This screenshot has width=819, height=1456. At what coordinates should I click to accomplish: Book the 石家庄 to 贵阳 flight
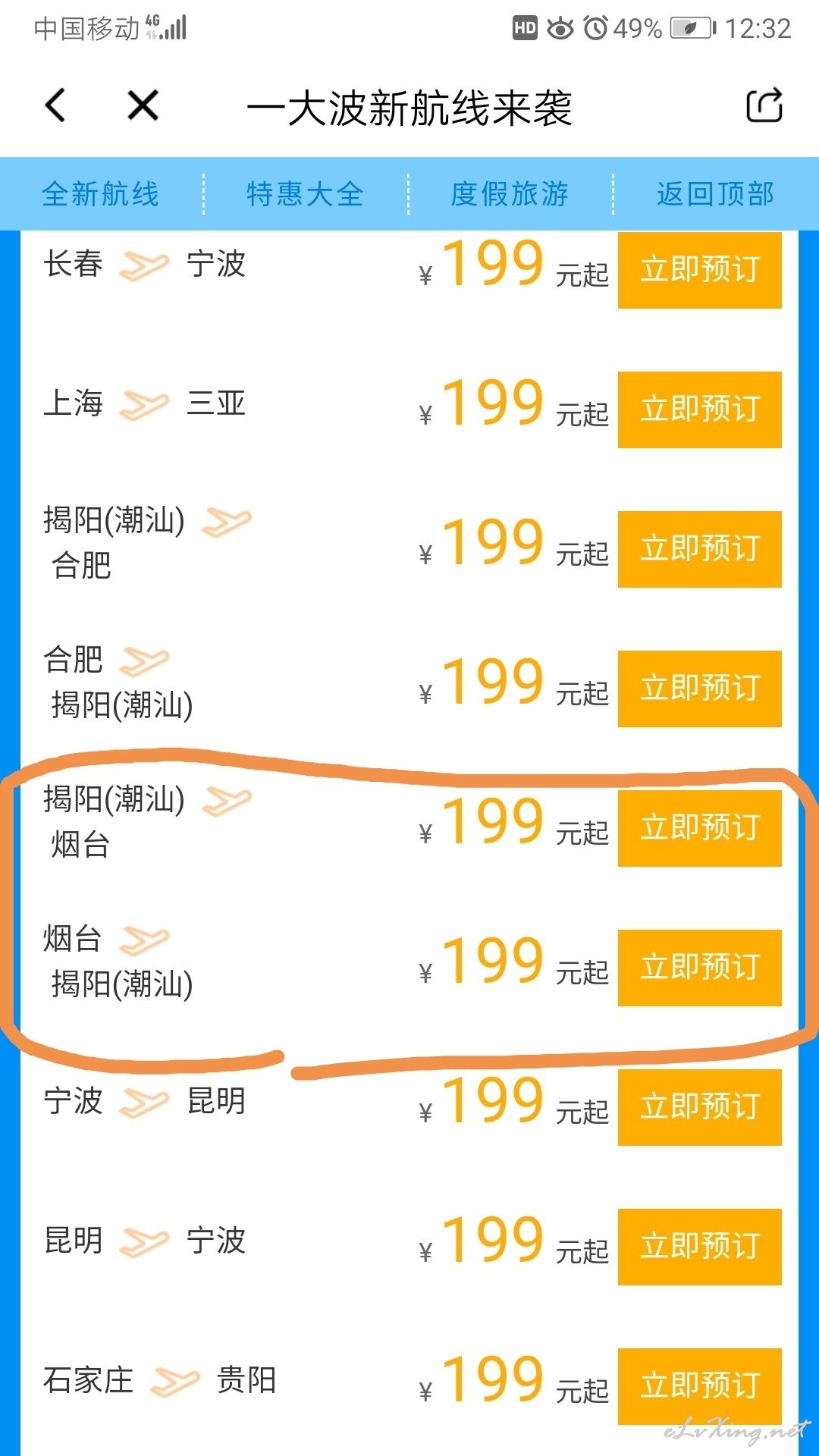(700, 1386)
